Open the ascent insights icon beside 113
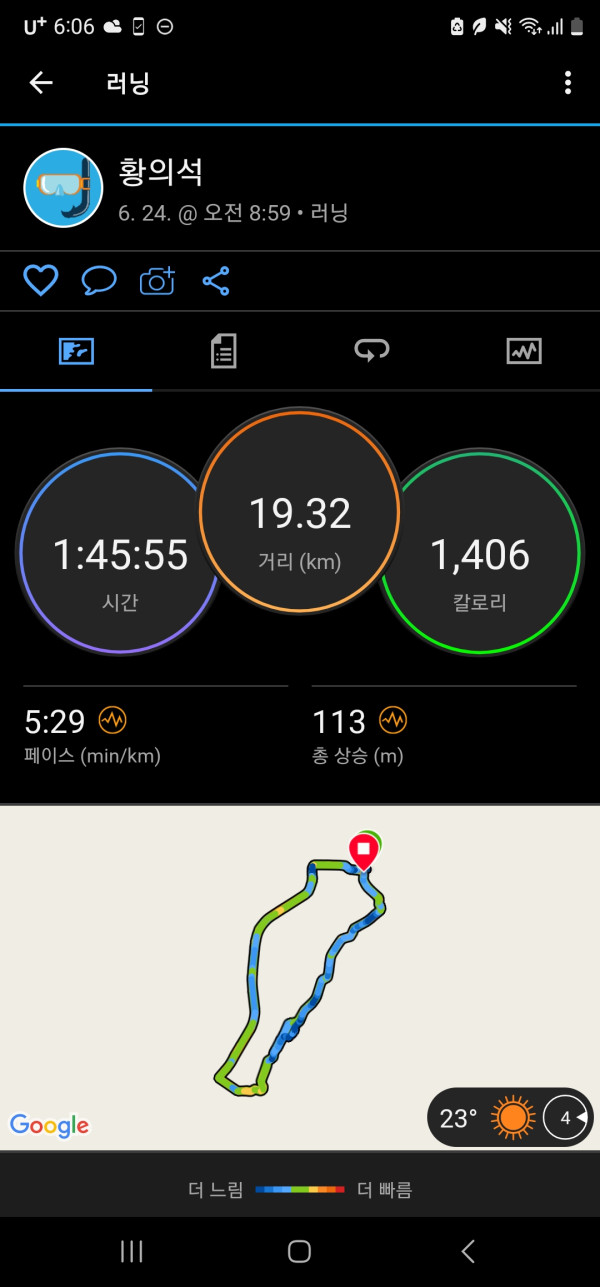Image resolution: width=600 pixels, height=1287 pixels. point(393,720)
